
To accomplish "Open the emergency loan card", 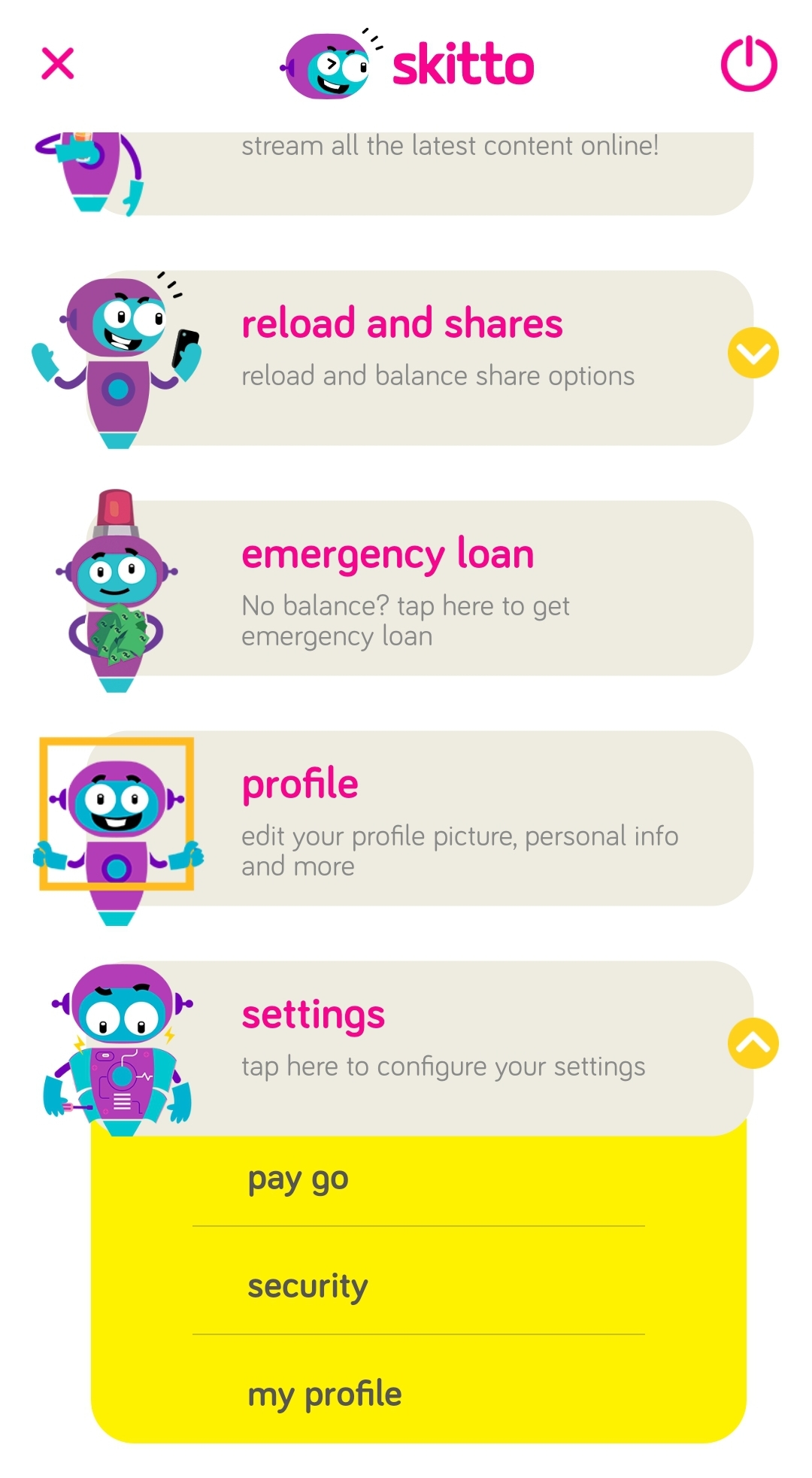I will (x=421, y=588).
